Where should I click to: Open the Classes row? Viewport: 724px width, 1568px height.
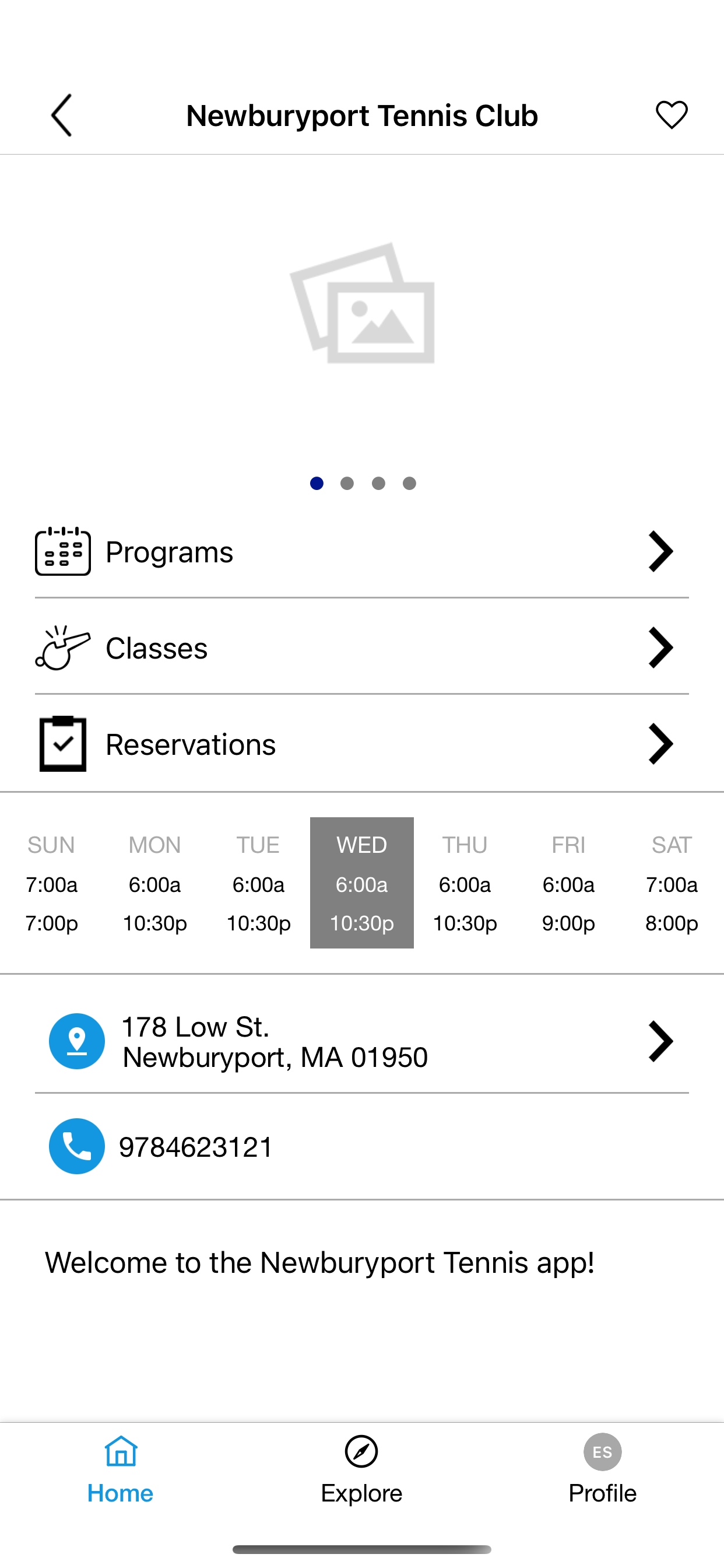[362, 647]
